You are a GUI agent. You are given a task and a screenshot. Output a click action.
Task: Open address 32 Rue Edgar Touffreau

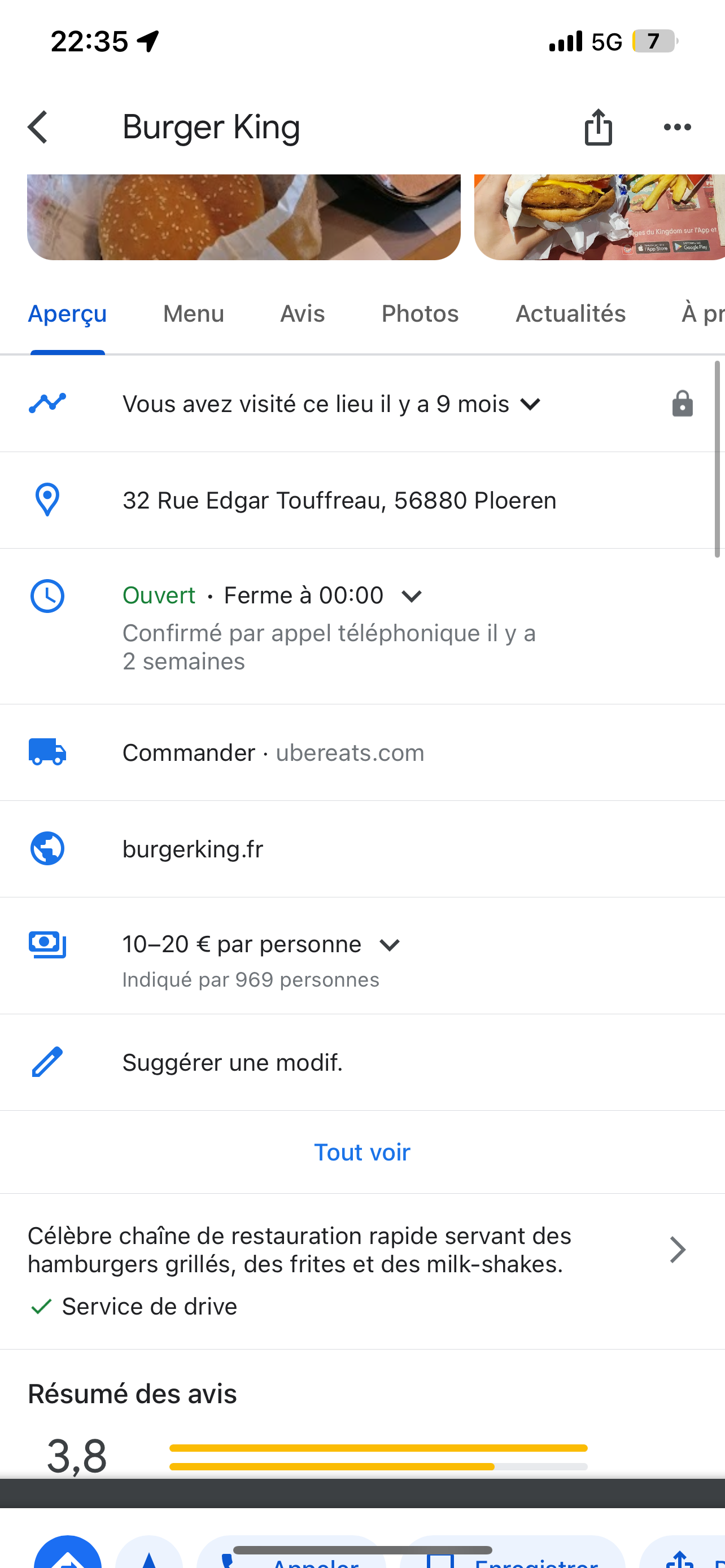[x=339, y=500]
